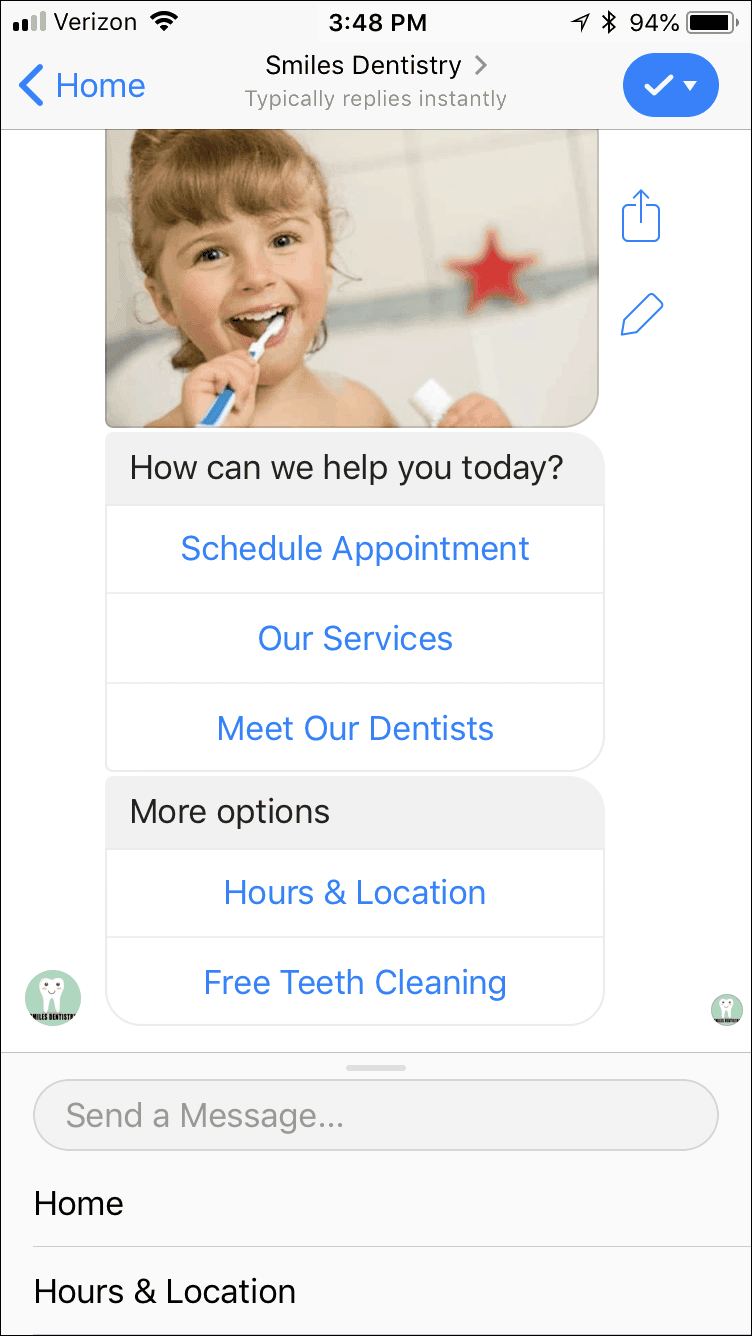Viewport: 752px width, 1336px height.
Task: Focus the Send a Message field
Action: pyautogui.click(x=376, y=1115)
